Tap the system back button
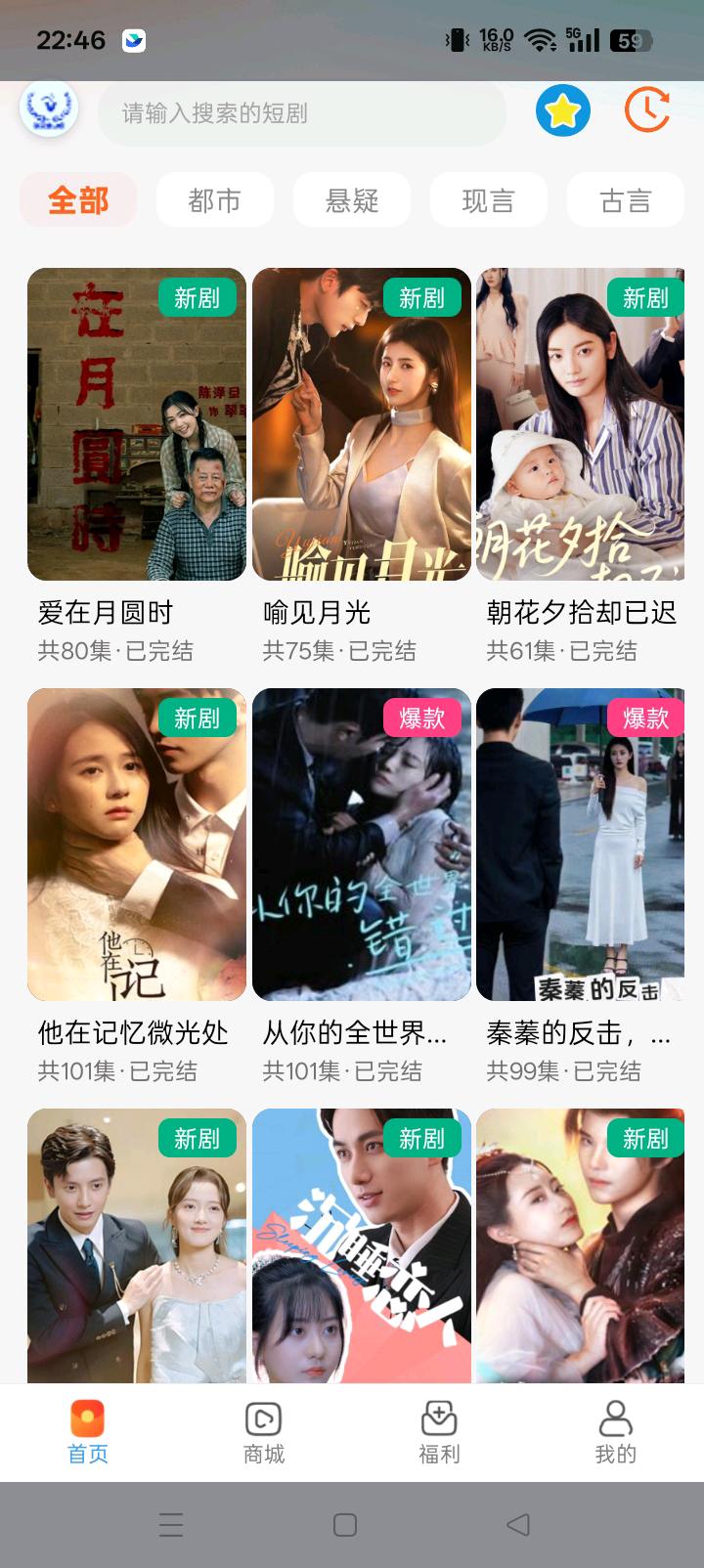 [x=518, y=1524]
